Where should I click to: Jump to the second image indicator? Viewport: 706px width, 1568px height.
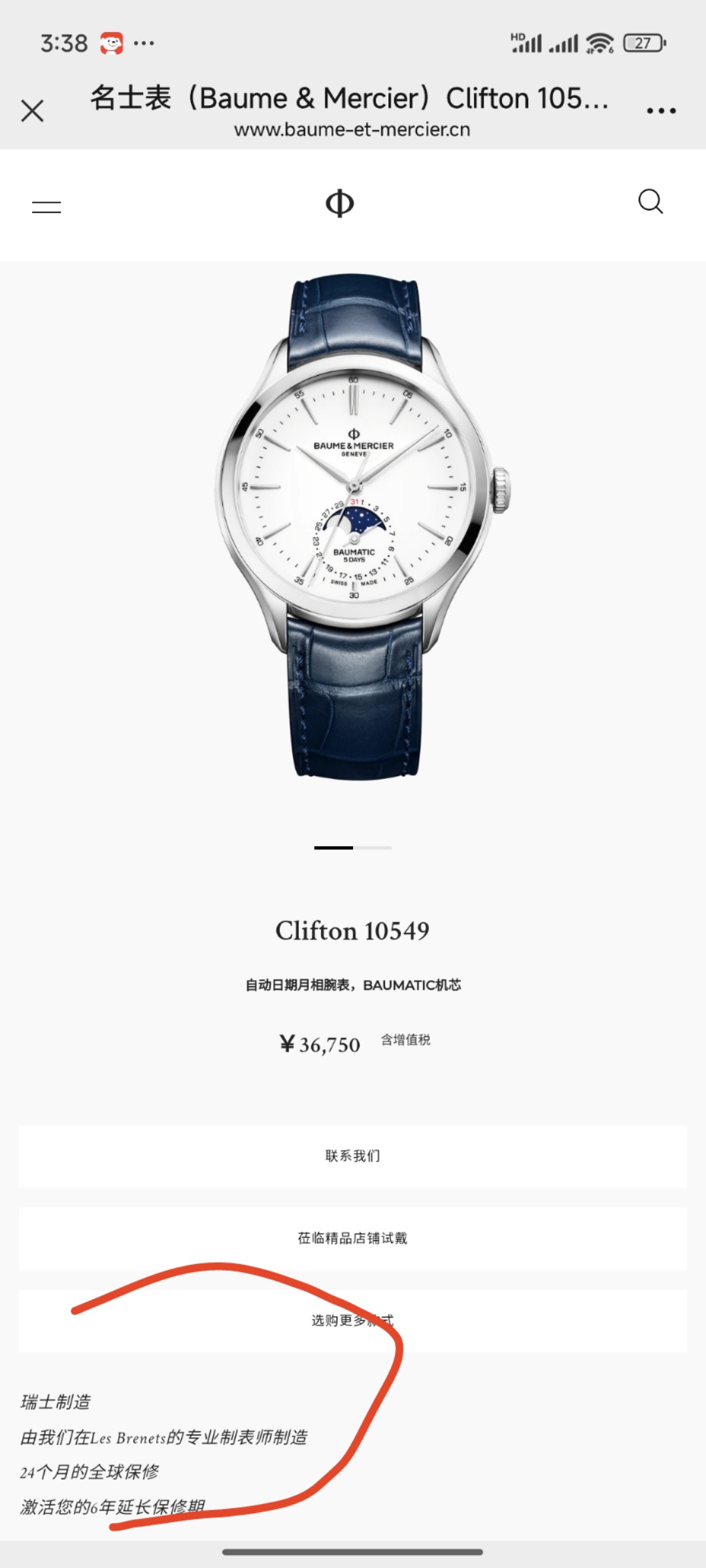[x=373, y=847]
